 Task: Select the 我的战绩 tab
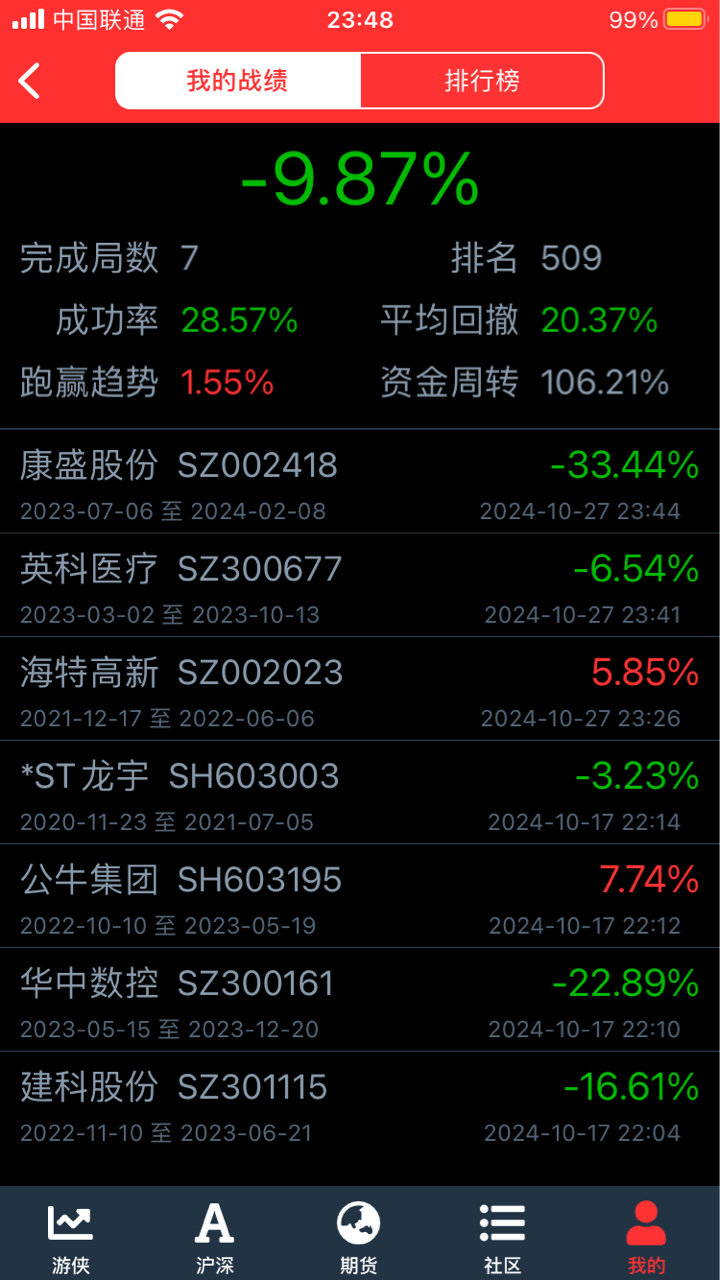click(238, 81)
